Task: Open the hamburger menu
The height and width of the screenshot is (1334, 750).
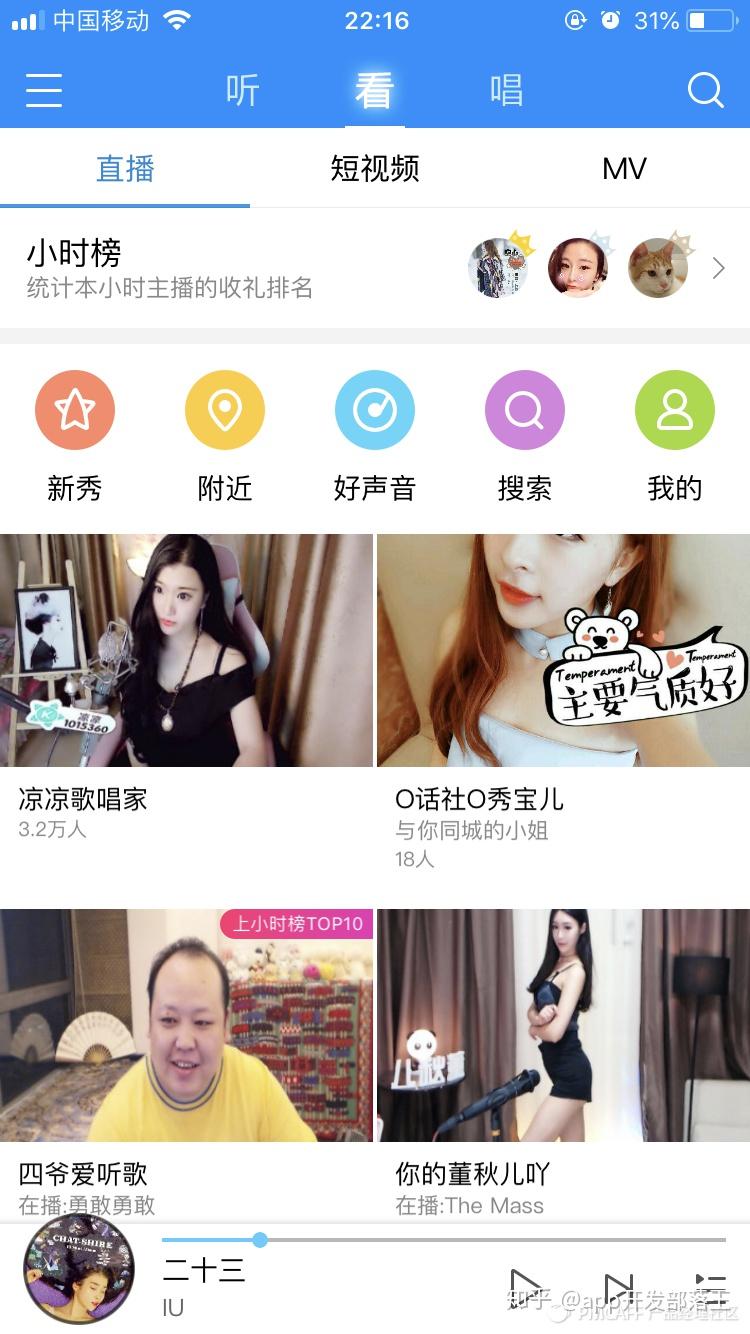Action: point(42,90)
